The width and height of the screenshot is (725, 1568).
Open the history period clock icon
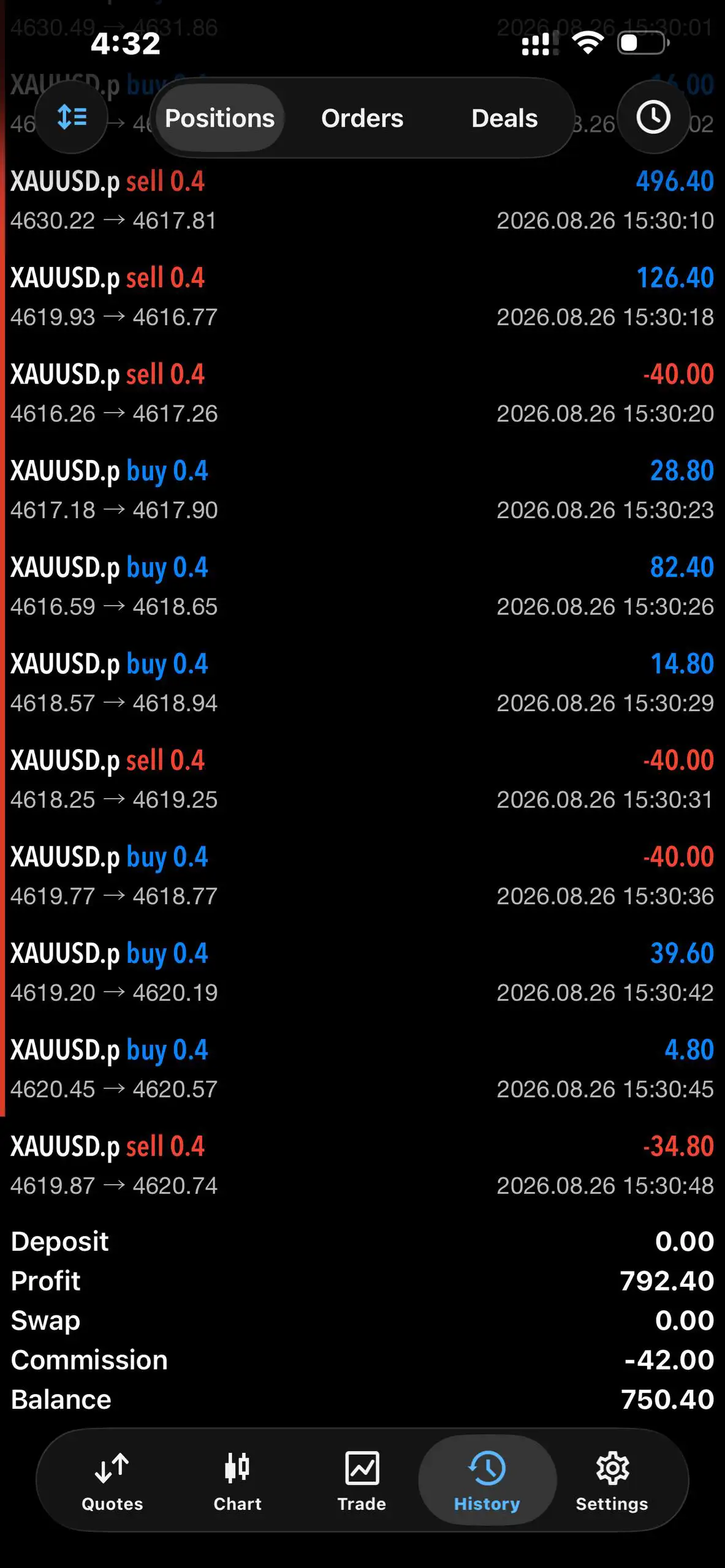653,117
